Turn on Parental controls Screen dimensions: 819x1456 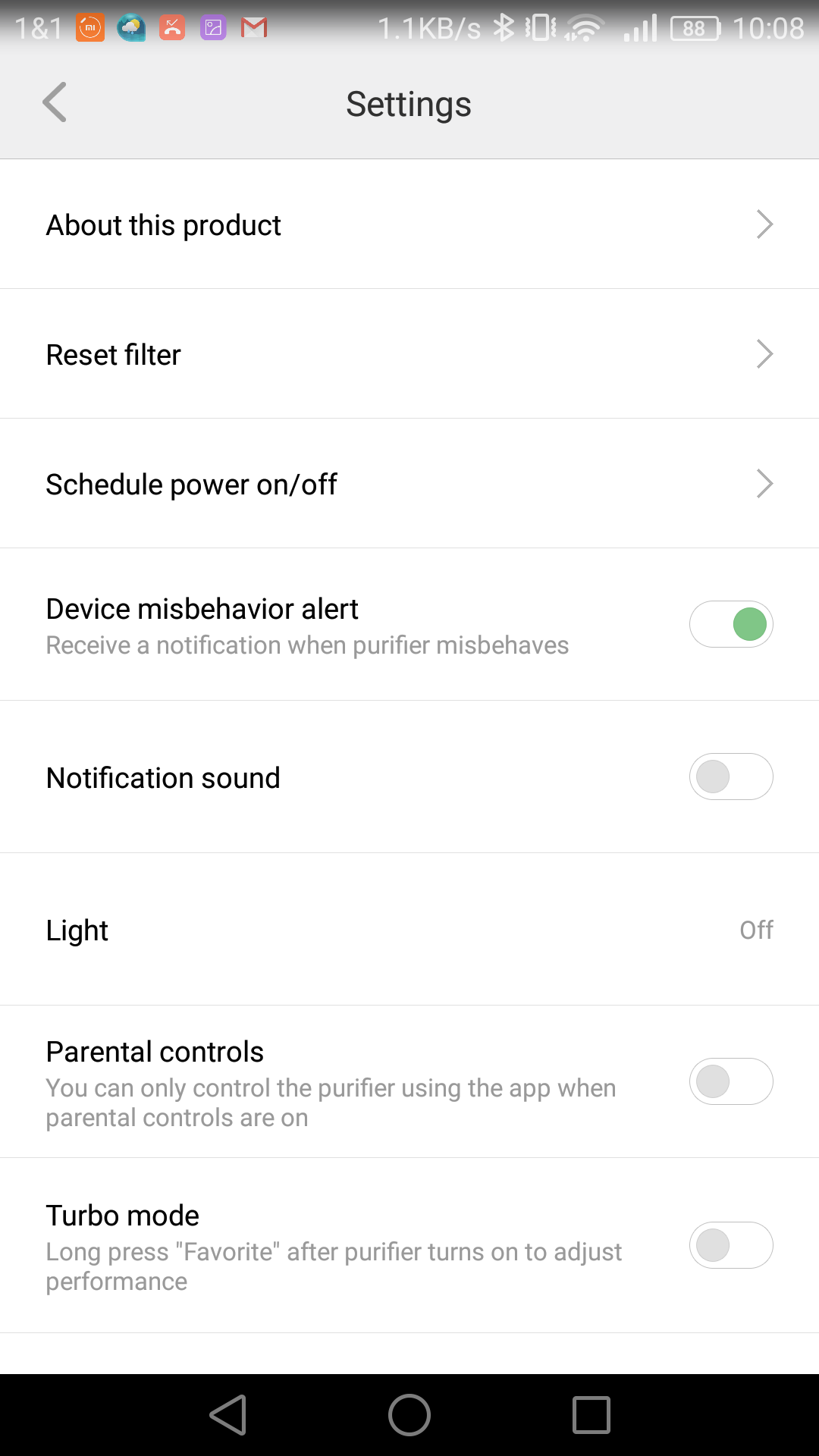coord(730,1081)
